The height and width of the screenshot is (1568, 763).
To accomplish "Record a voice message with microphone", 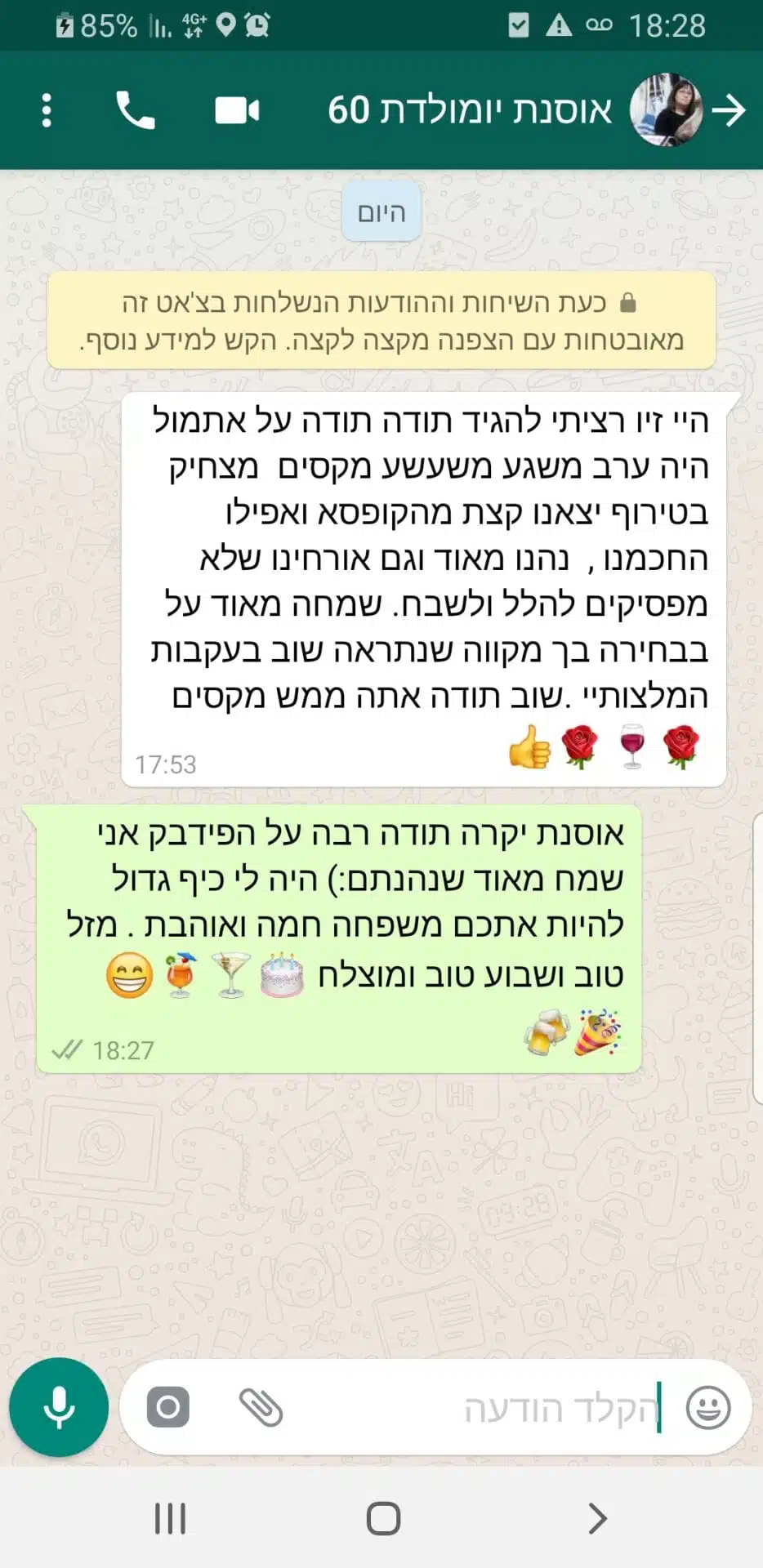I will tap(59, 1407).
